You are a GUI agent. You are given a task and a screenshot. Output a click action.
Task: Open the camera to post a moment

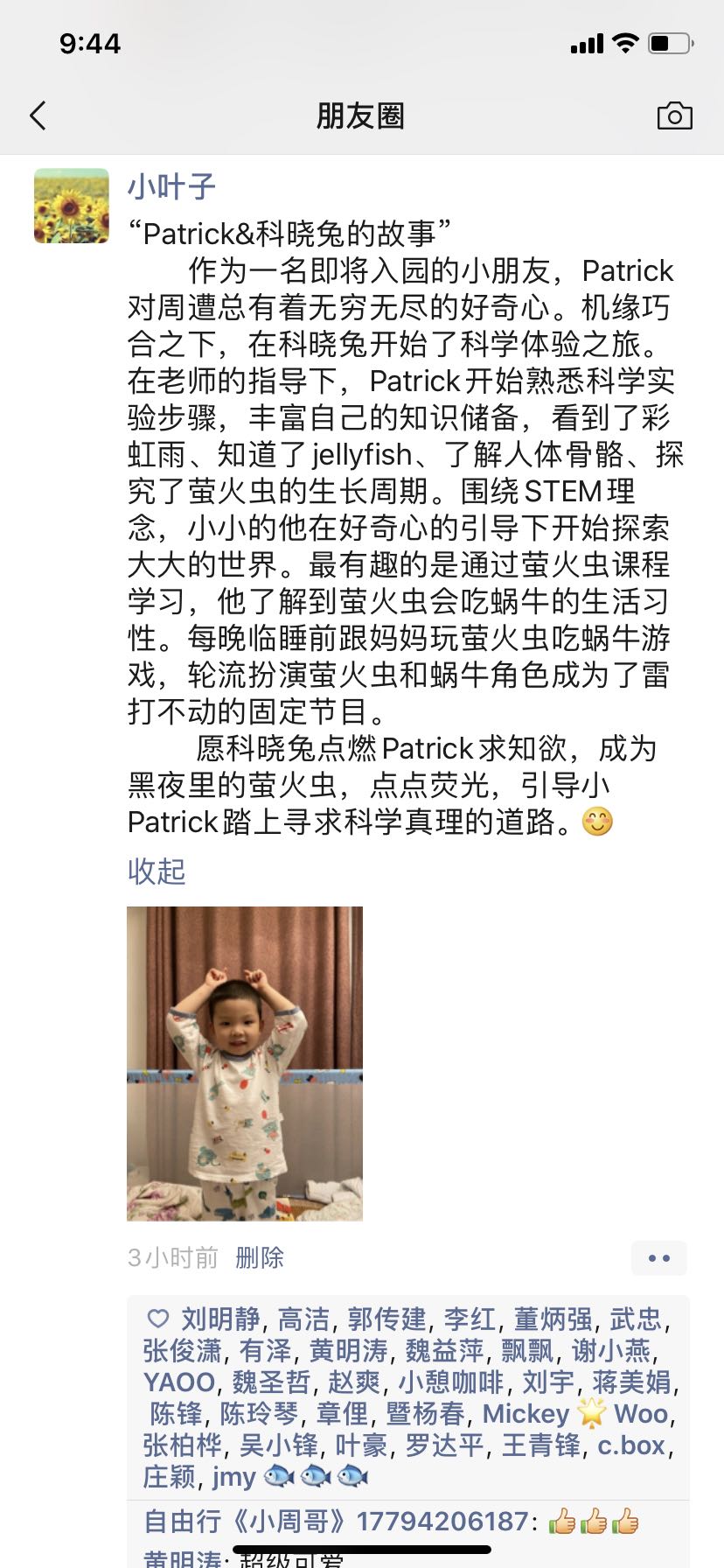click(x=674, y=115)
